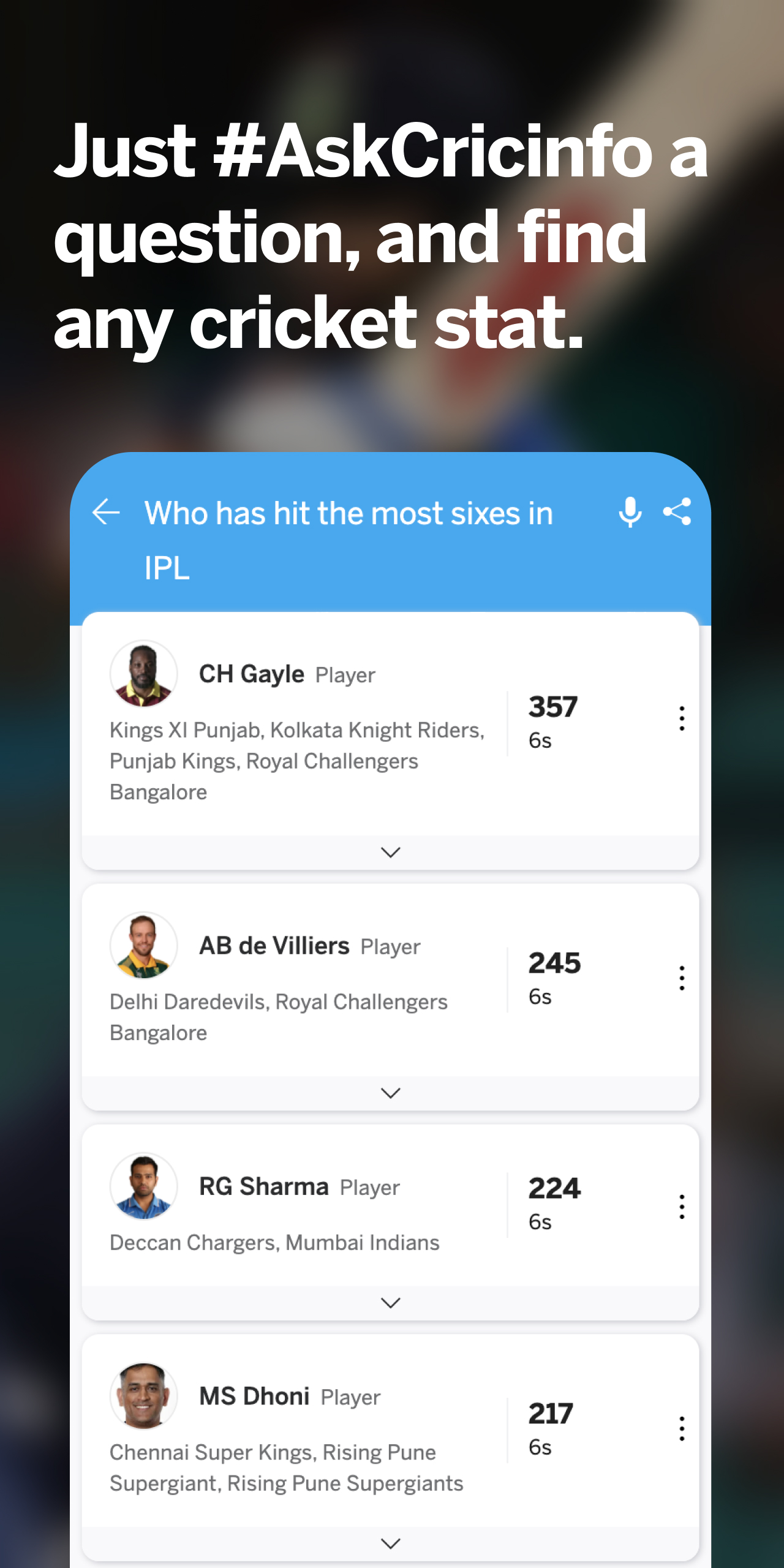This screenshot has height=1568, width=784.
Task: Select the CH Gayle player name link
Action: click(x=251, y=673)
